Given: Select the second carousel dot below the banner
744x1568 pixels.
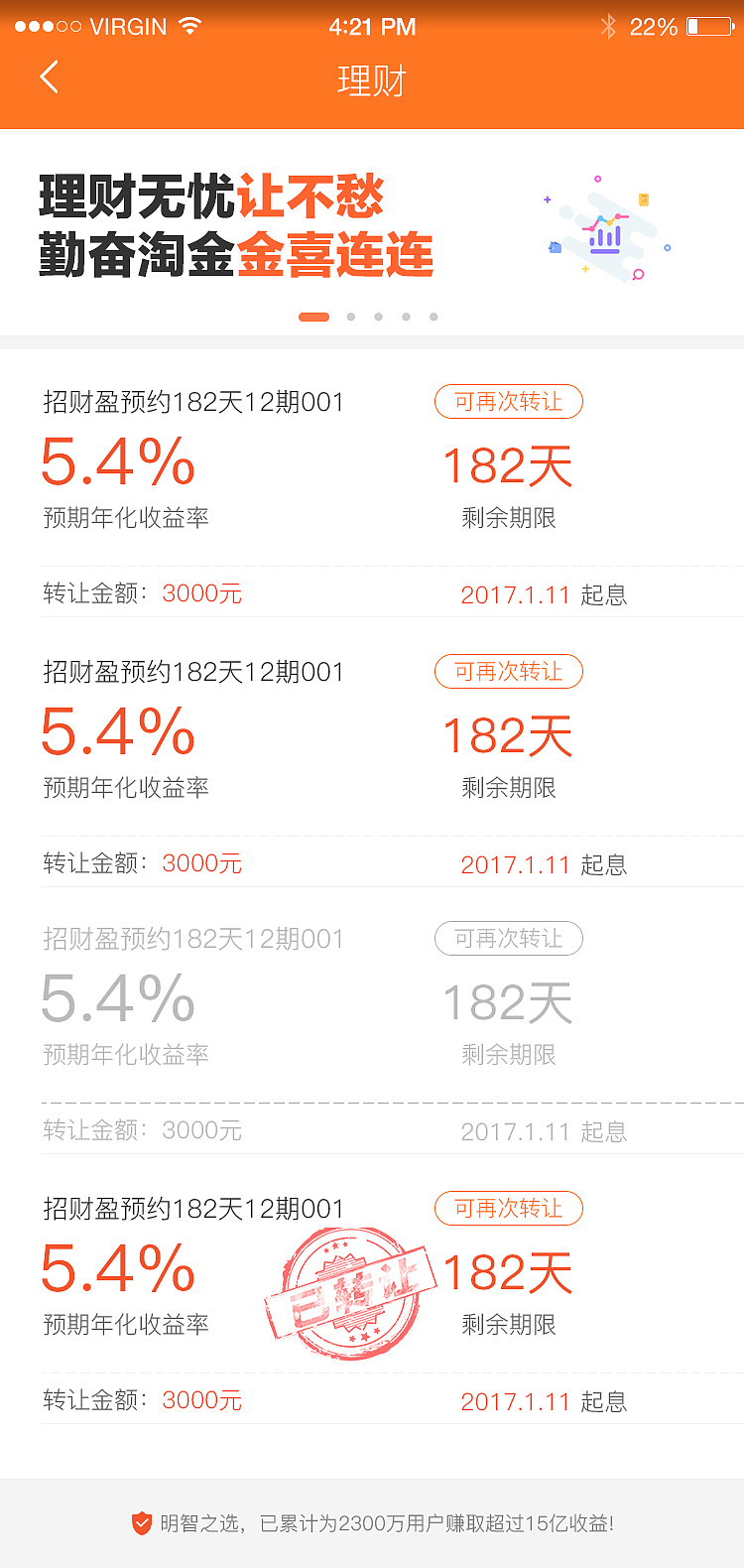Looking at the screenshot, I should coord(351,317).
